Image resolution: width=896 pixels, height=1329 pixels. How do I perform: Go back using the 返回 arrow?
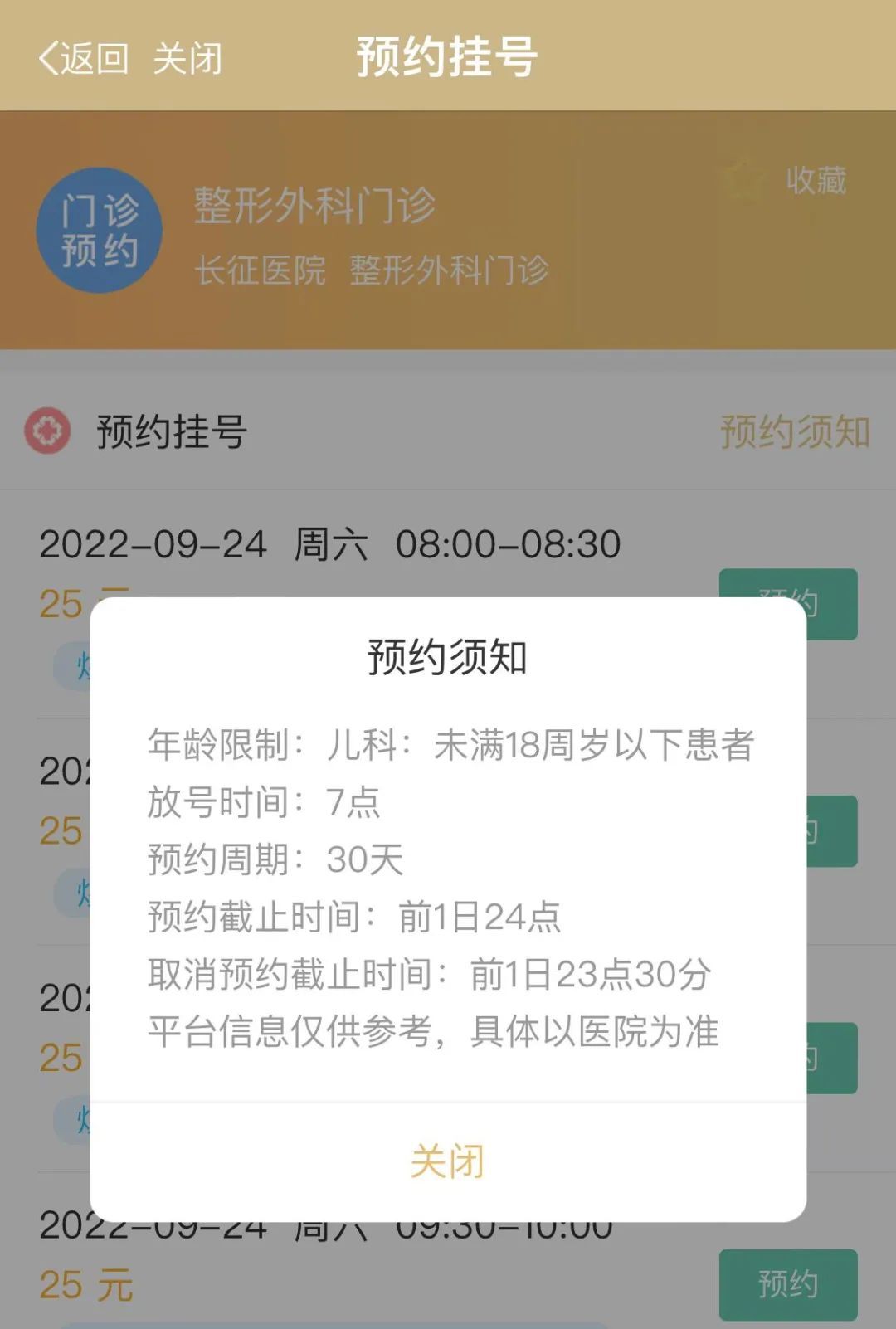coord(83,59)
